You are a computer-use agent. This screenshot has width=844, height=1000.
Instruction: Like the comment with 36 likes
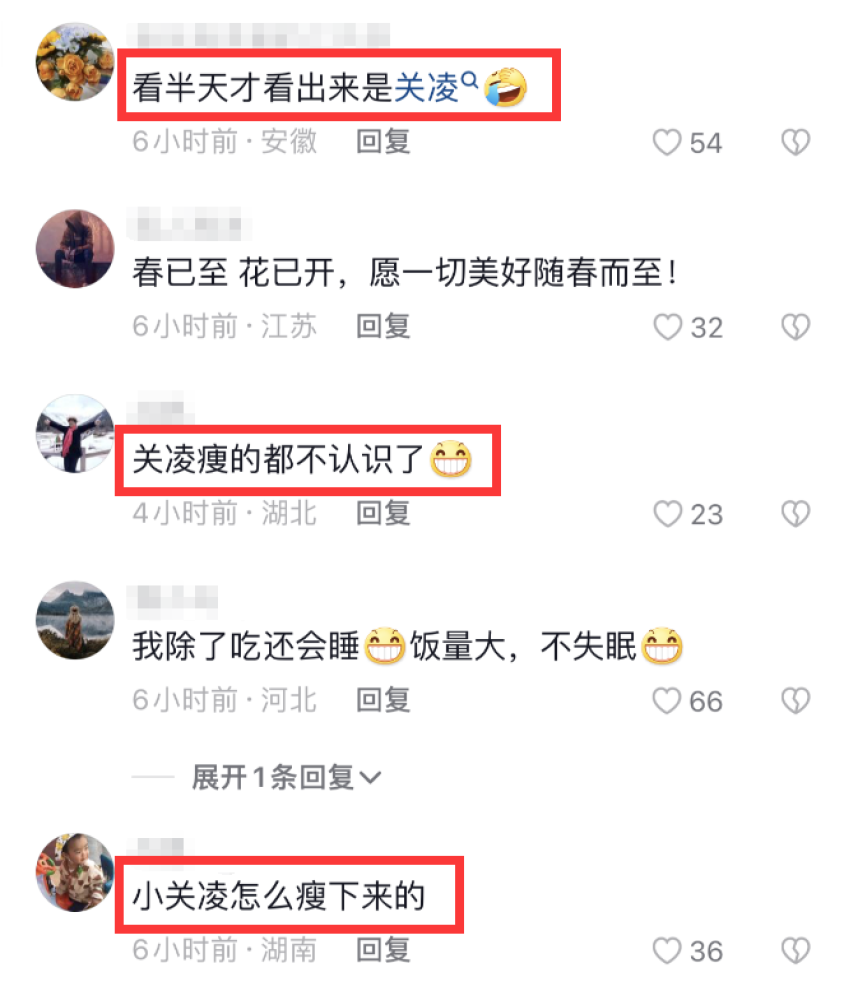point(667,949)
